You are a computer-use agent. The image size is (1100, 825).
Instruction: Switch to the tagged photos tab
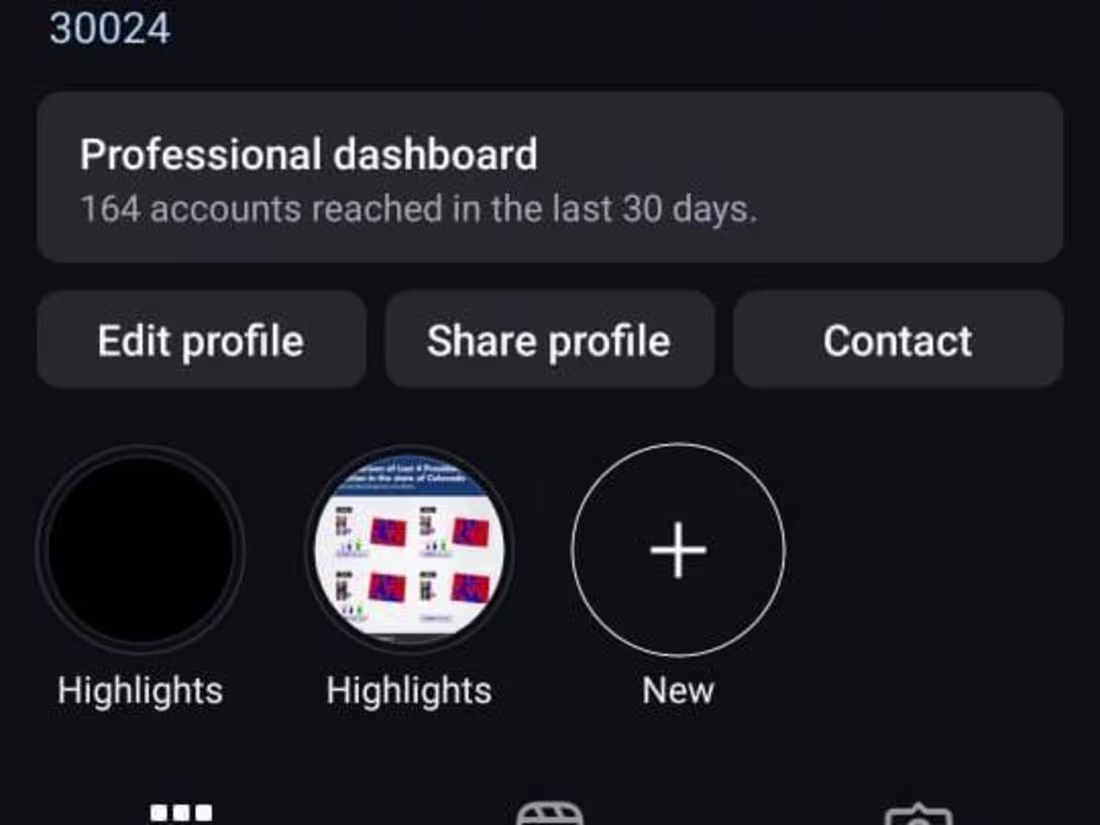917,814
